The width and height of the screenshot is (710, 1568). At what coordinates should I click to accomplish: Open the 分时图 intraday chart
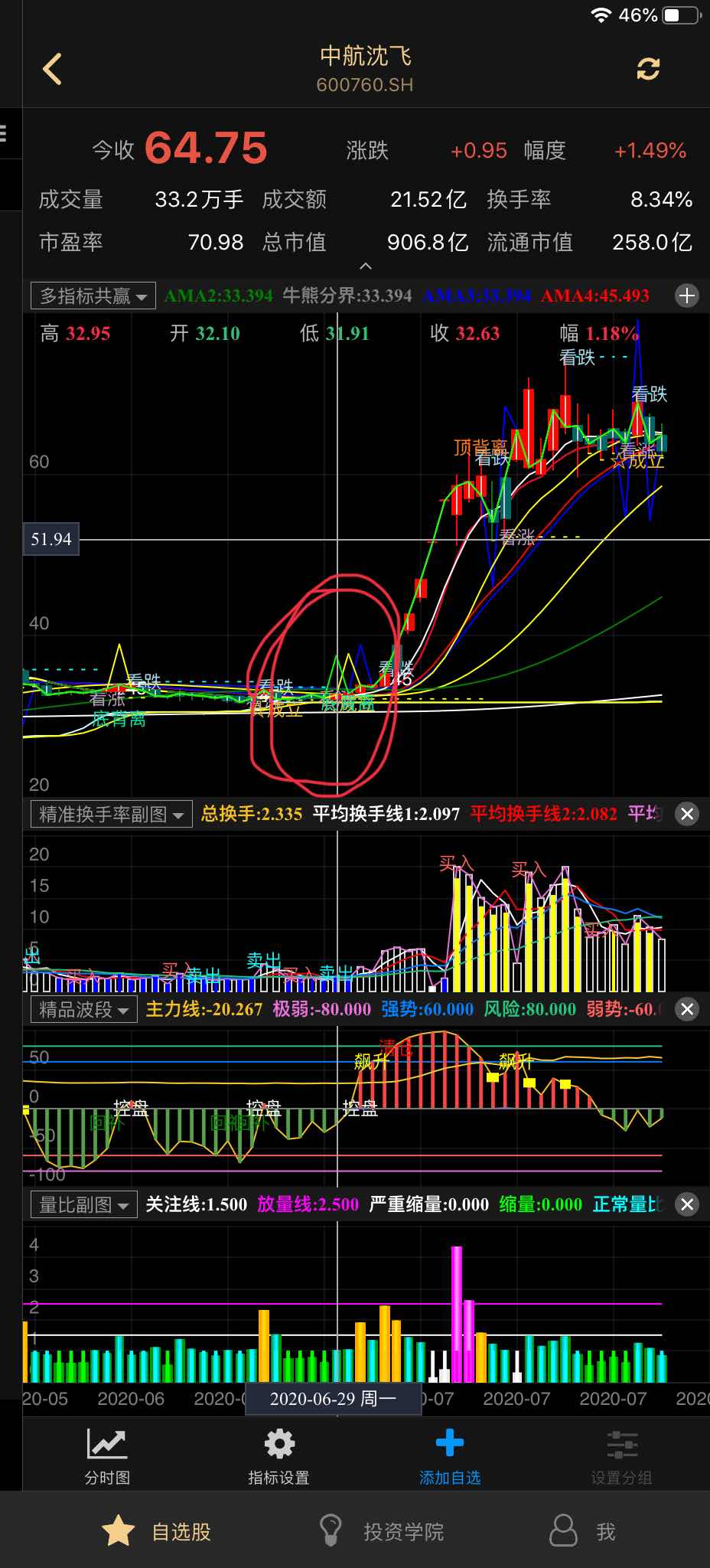[x=107, y=1456]
